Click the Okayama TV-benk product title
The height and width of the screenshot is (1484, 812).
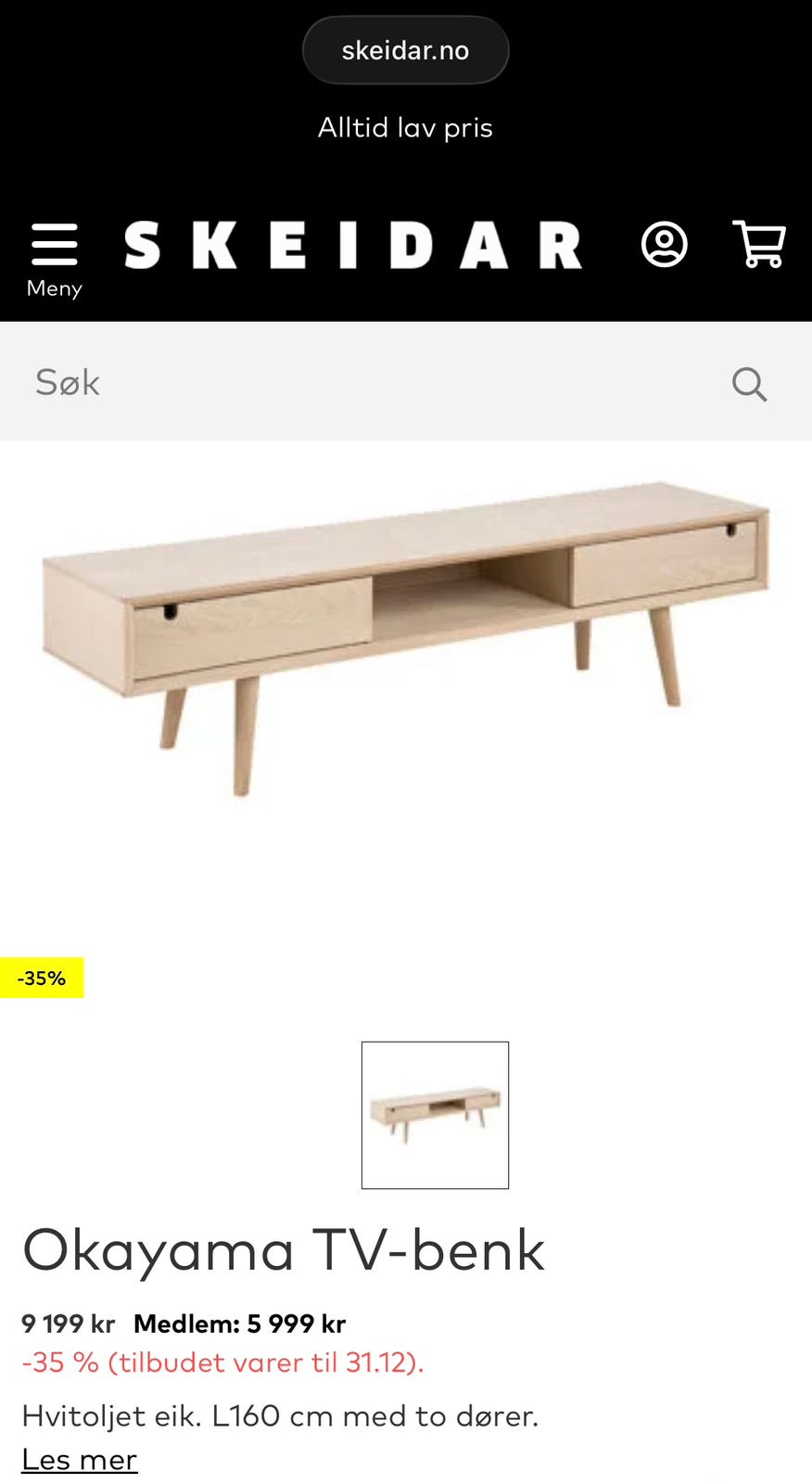(284, 1250)
